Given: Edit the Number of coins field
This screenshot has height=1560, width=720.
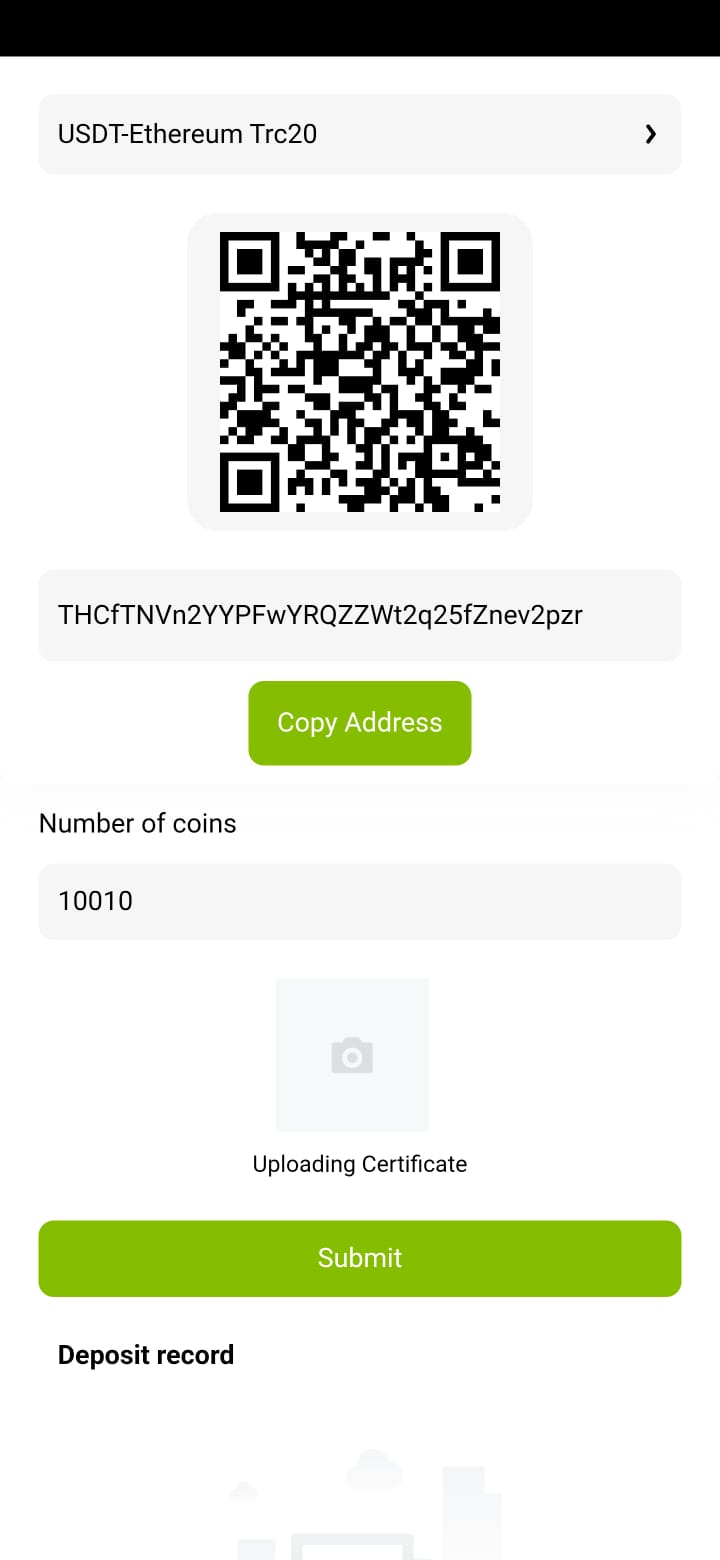Looking at the screenshot, I should click(x=360, y=901).
